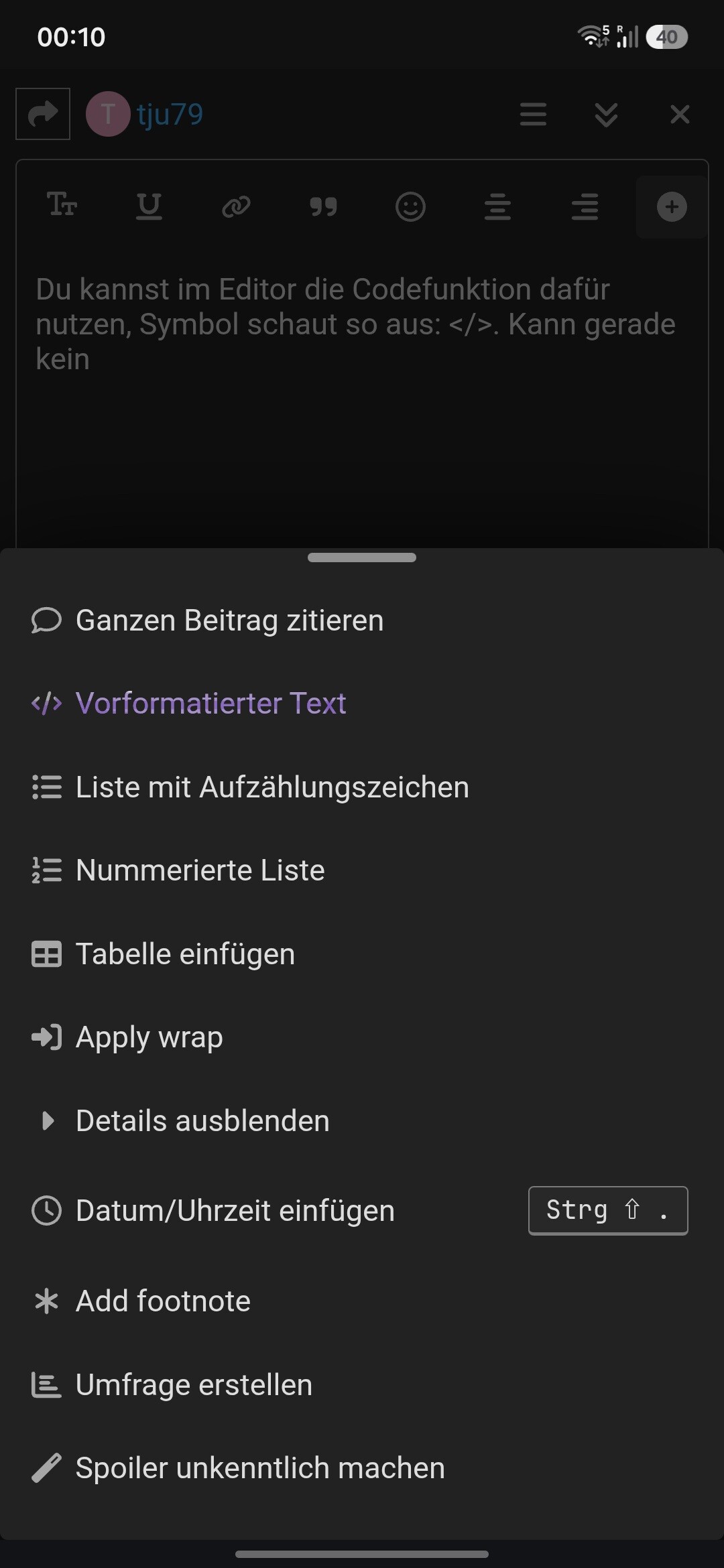724x1568 pixels.
Task: Insert Liste mit Aufzählungszeichen
Action: (362, 787)
